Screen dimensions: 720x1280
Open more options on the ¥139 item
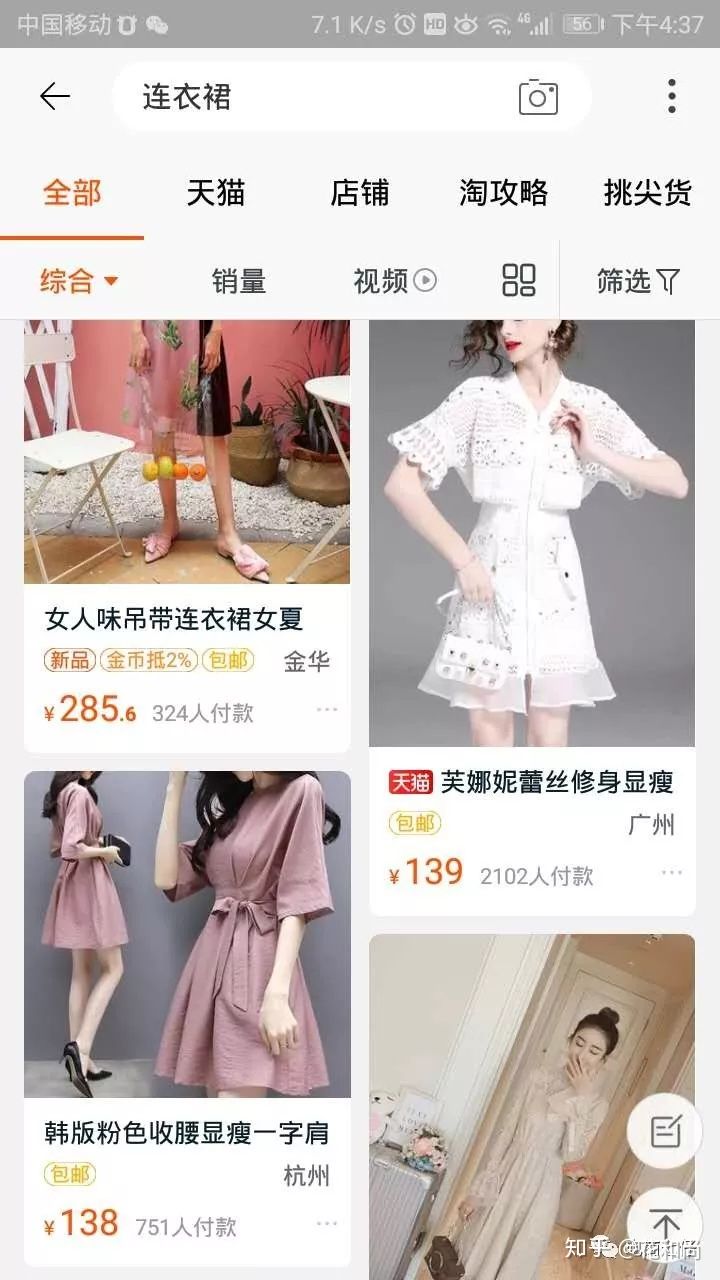672,873
